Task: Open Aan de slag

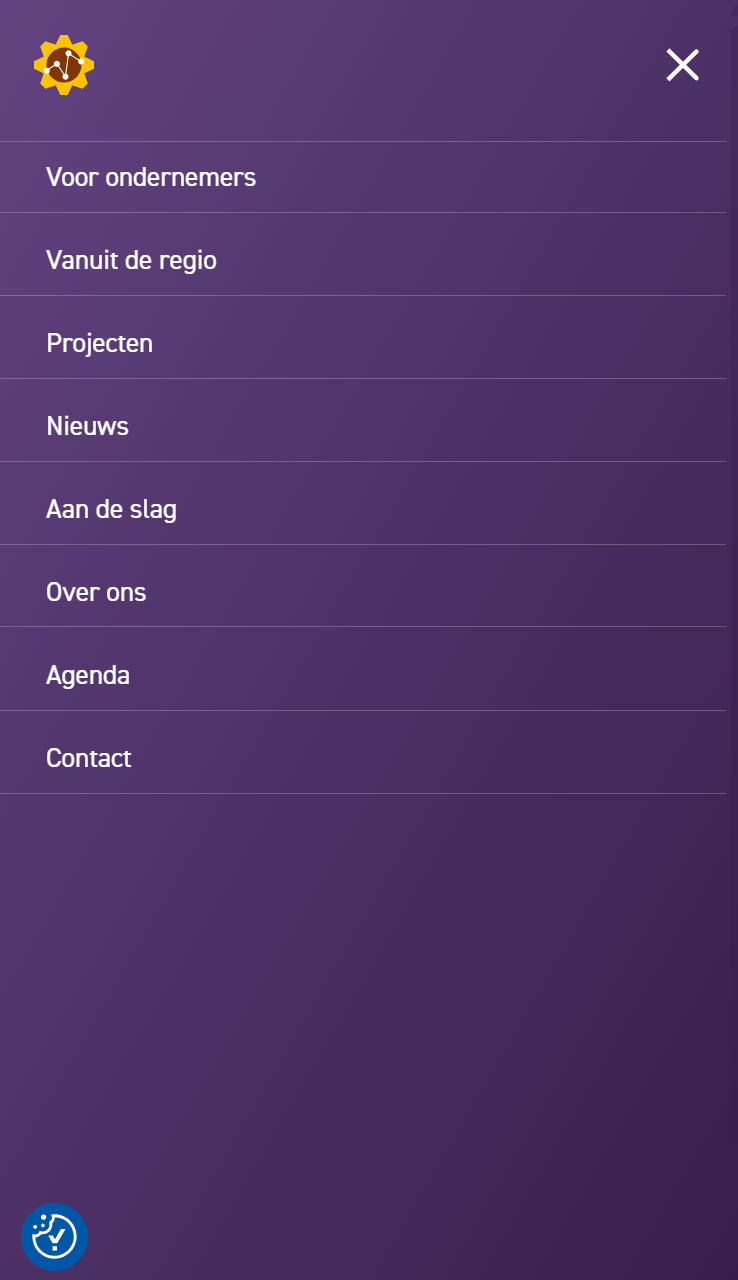Action: pos(363,509)
